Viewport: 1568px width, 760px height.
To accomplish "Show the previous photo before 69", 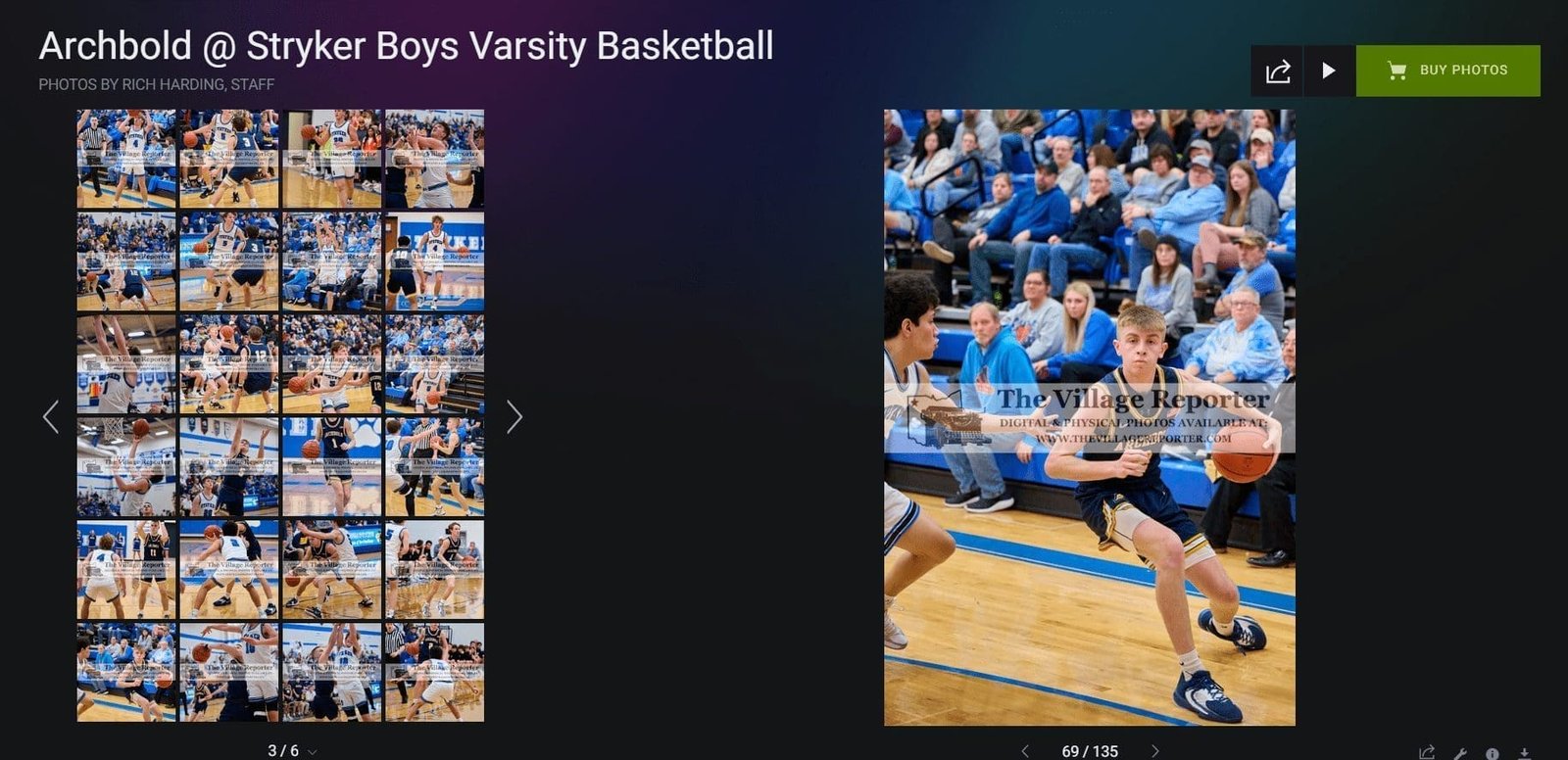I will [x=1025, y=751].
